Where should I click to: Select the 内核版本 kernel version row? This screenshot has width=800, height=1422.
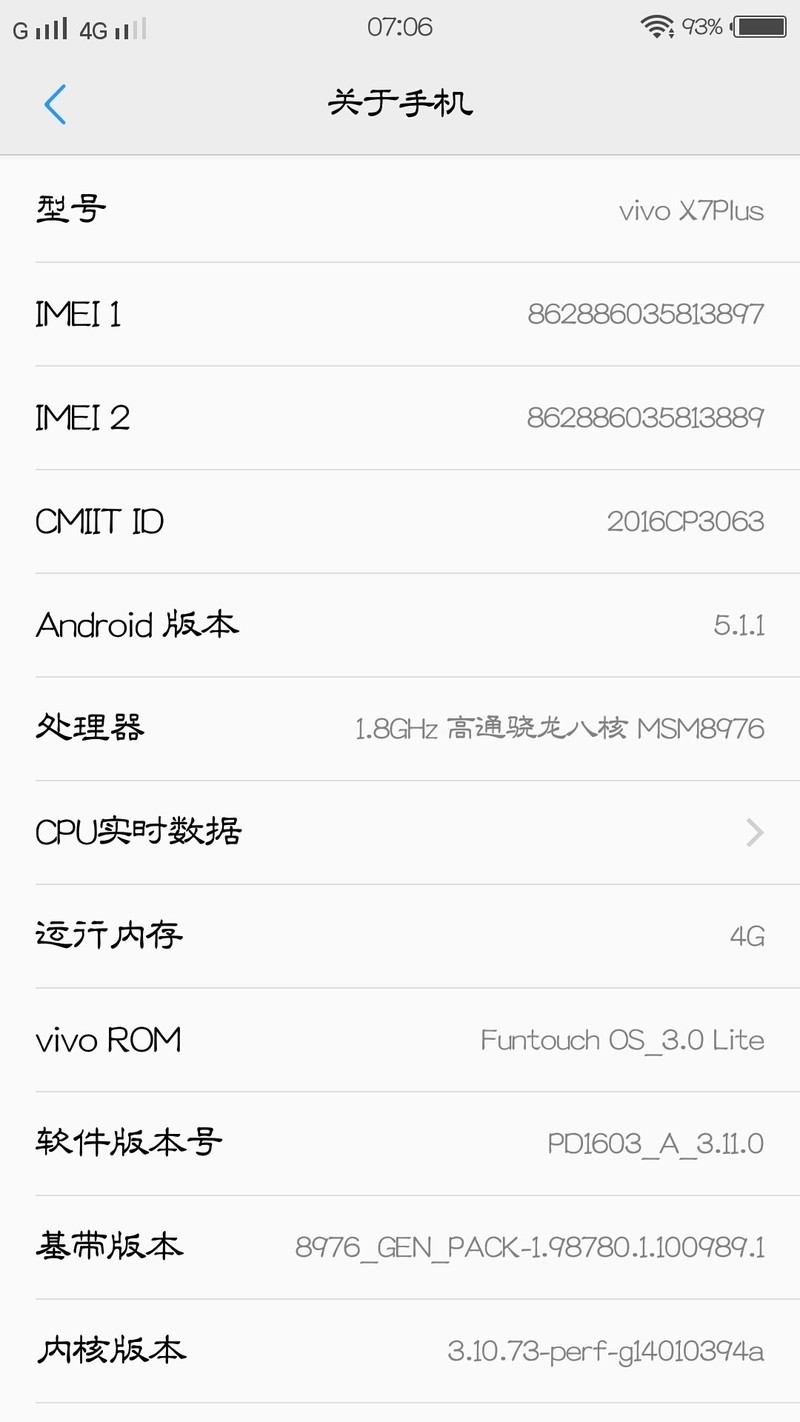click(400, 1350)
